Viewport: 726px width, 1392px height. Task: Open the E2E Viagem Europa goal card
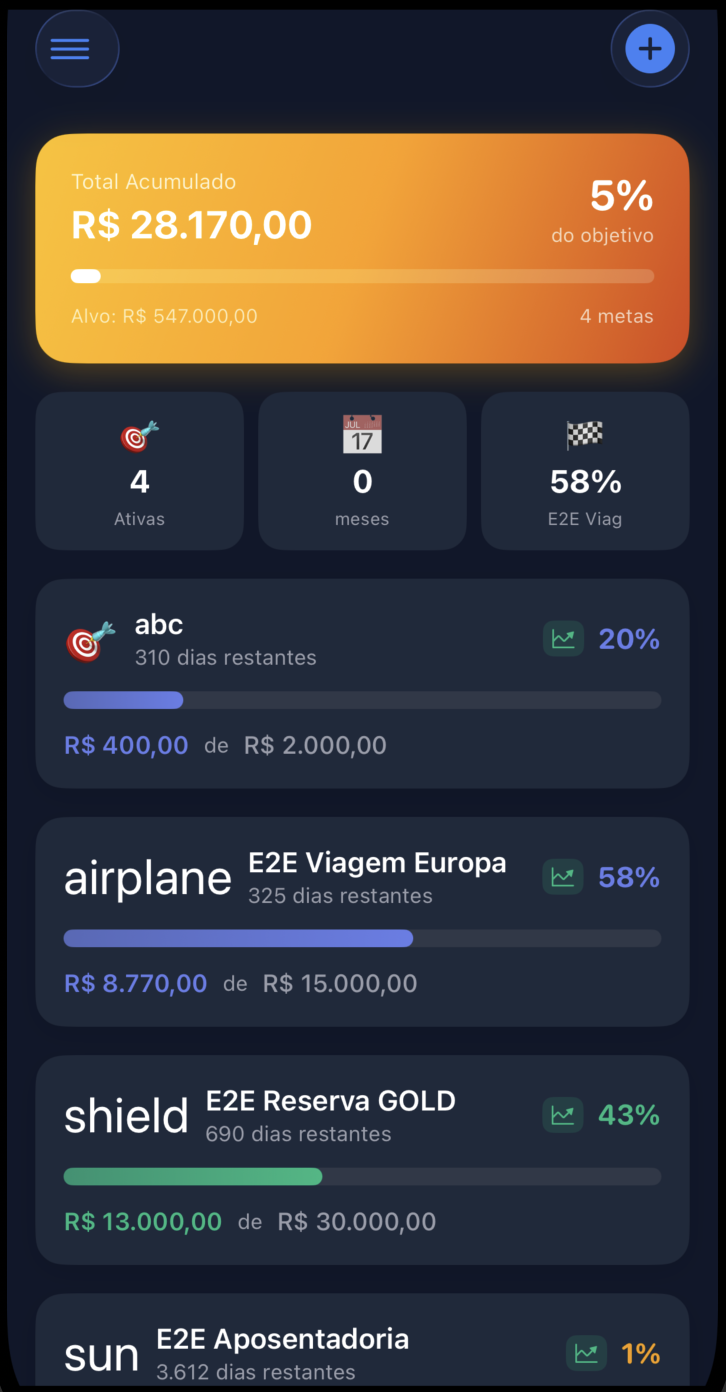[362, 920]
